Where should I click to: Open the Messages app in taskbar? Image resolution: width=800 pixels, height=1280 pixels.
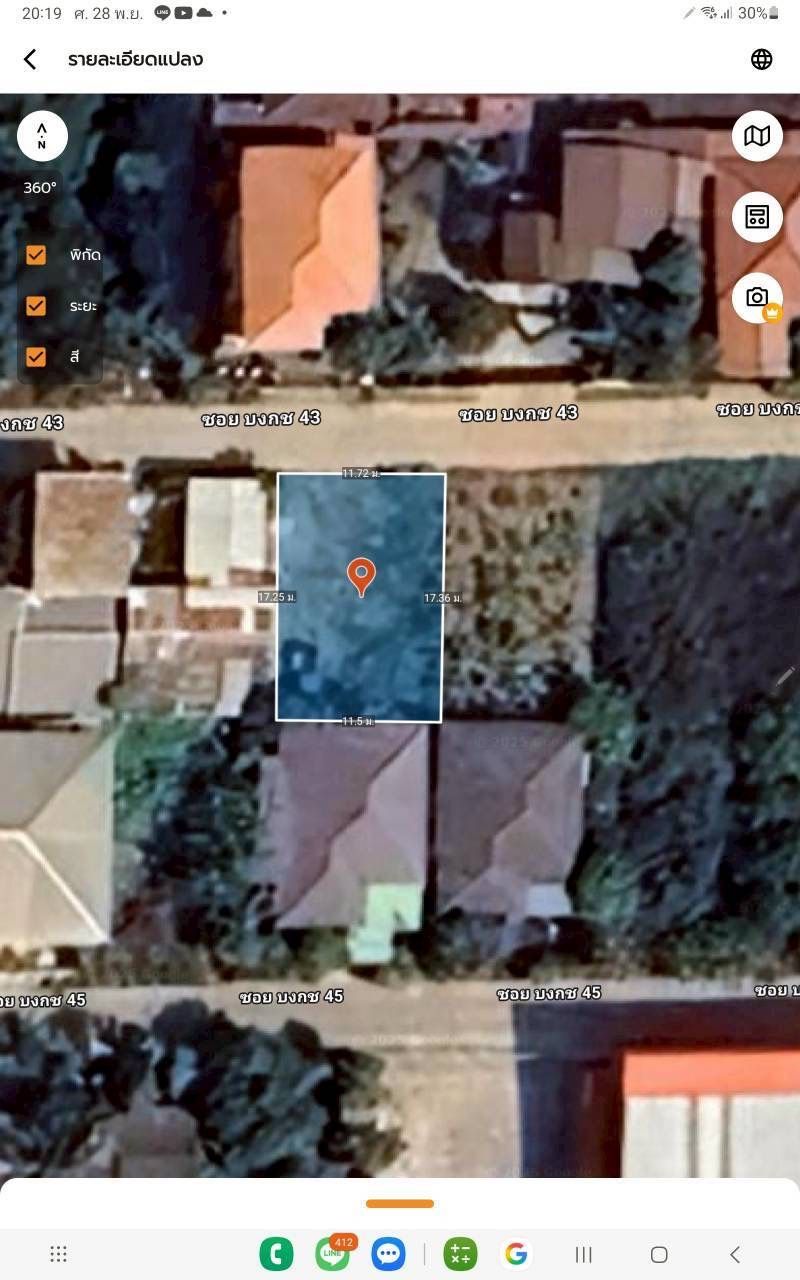(388, 1254)
